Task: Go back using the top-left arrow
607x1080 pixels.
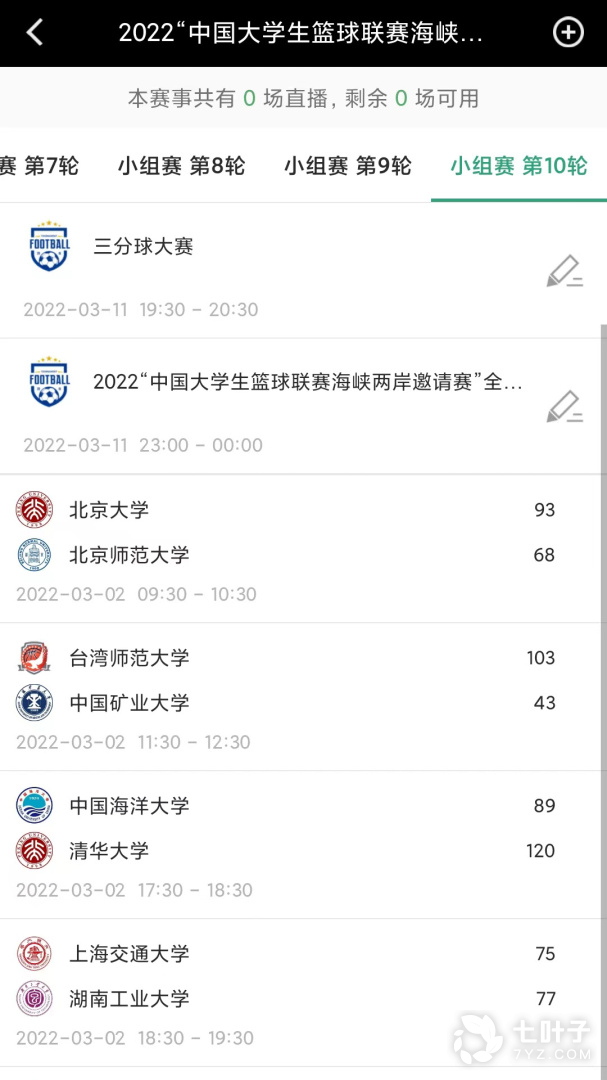Action: pyautogui.click(x=34, y=33)
